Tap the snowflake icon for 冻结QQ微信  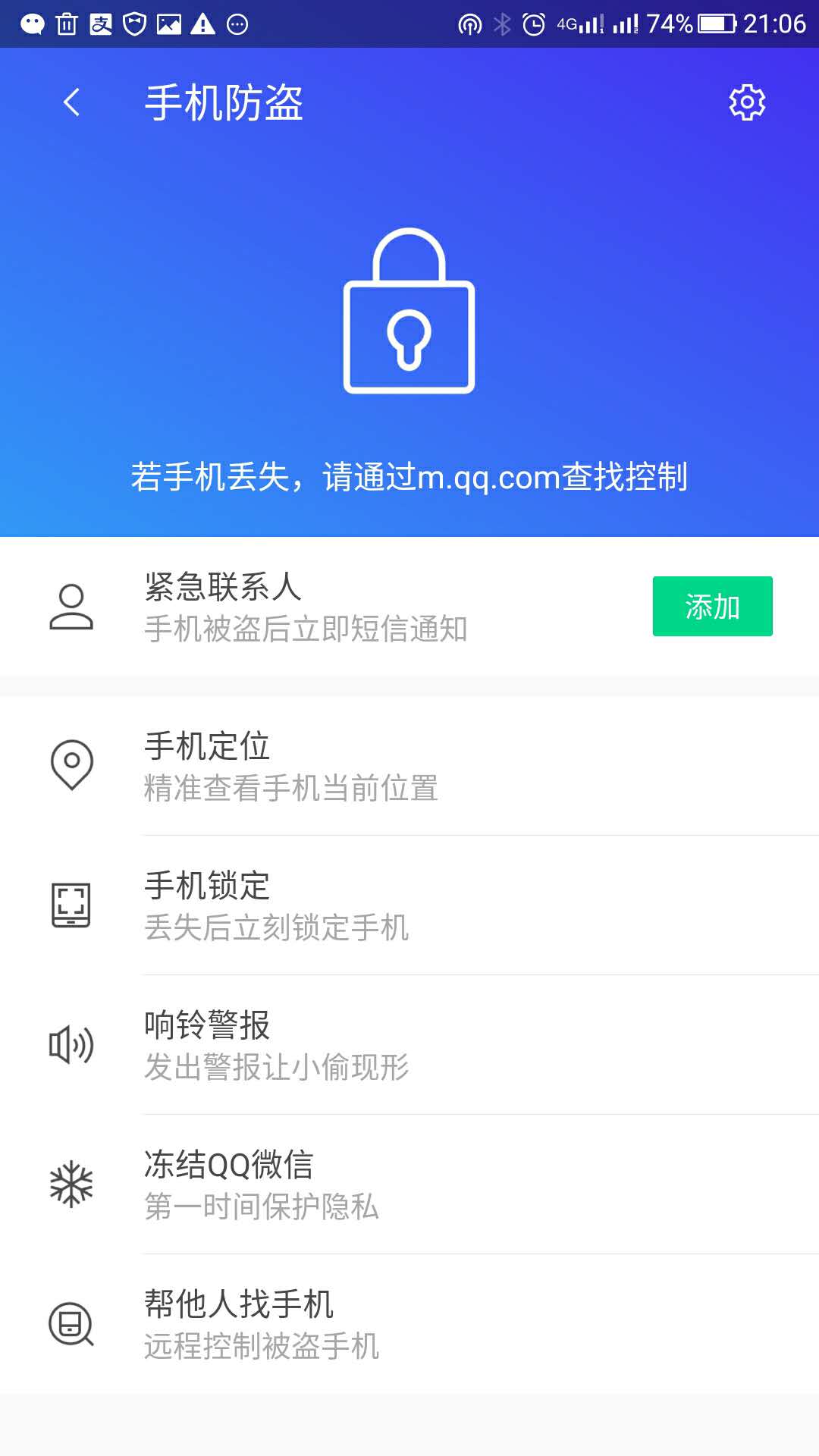(71, 1185)
